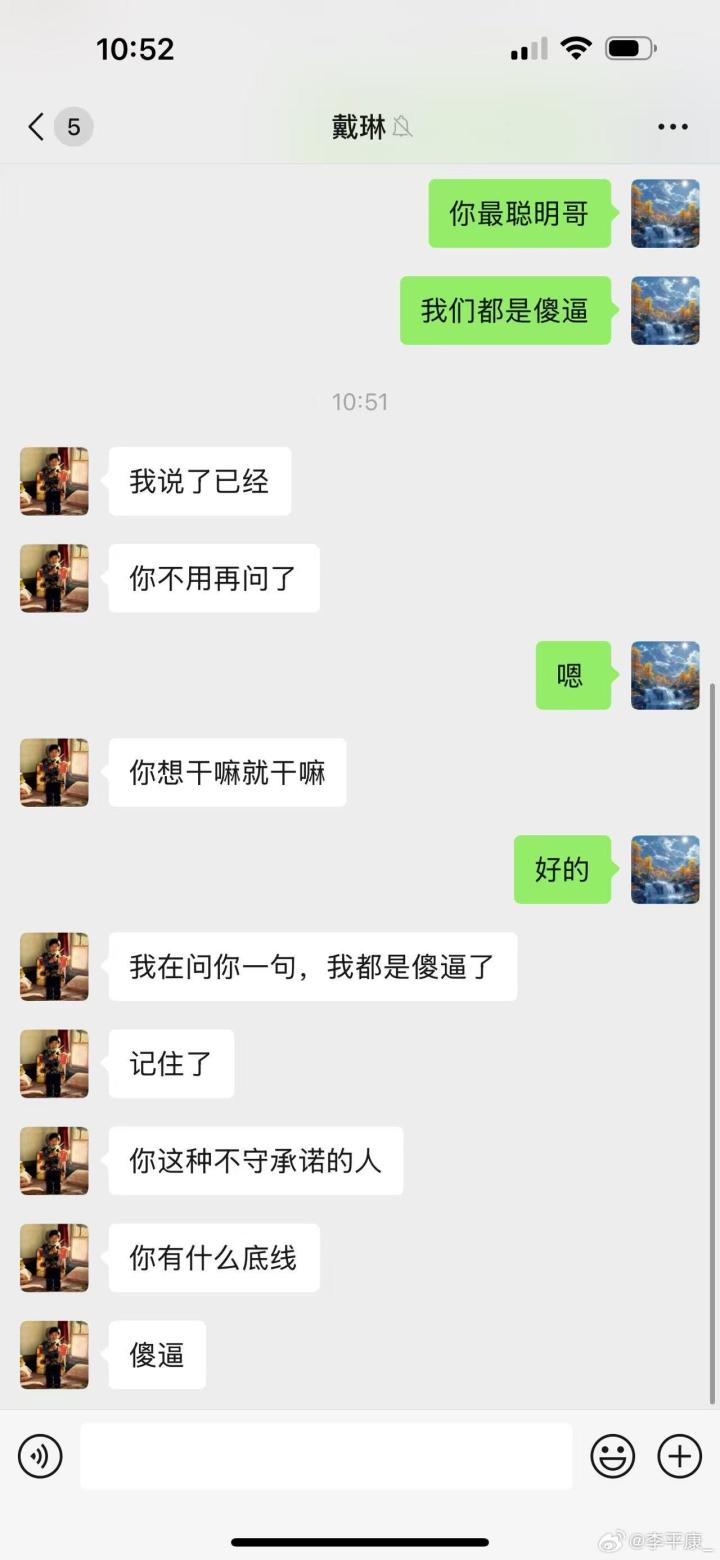Go back to the chat list
Screen dimensions: 720x1560
37,127
